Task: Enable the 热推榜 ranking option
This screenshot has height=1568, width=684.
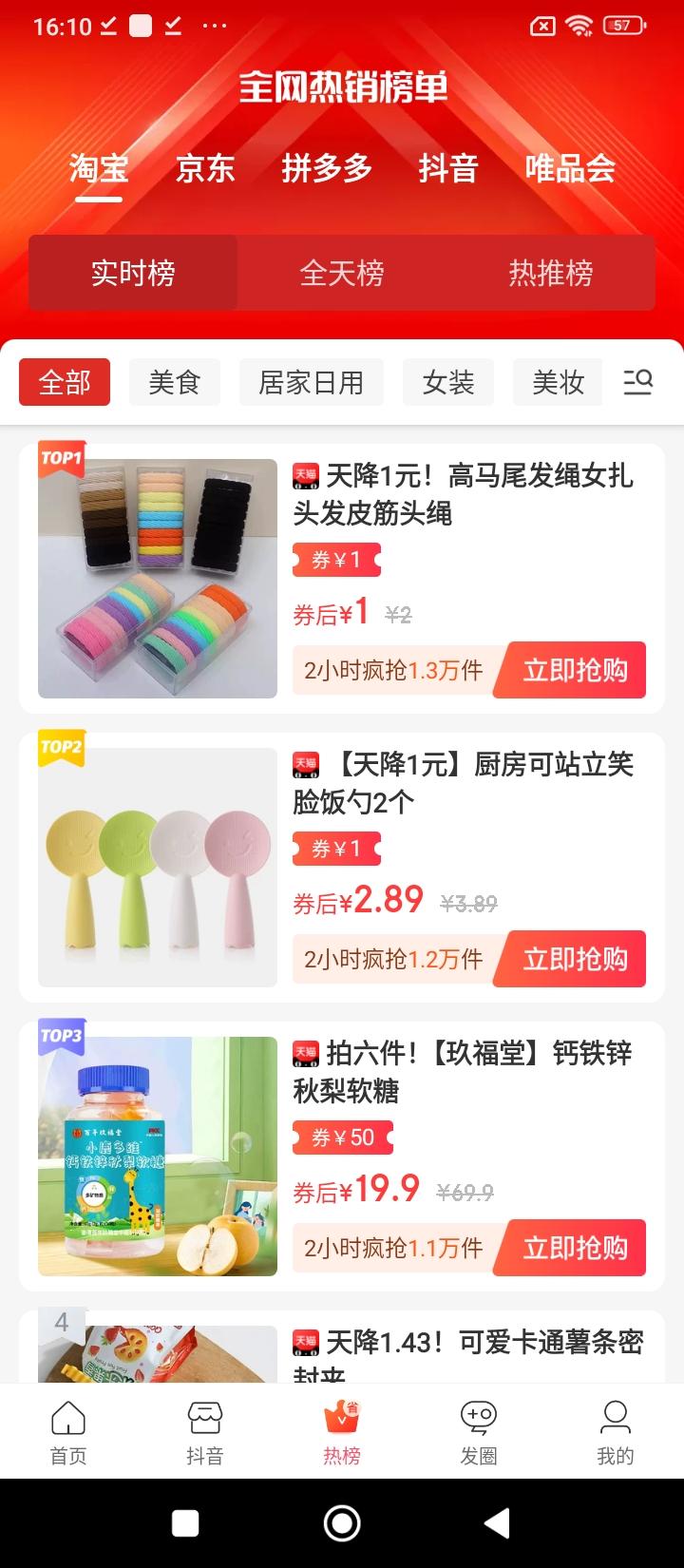Action: click(x=551, y=273)
